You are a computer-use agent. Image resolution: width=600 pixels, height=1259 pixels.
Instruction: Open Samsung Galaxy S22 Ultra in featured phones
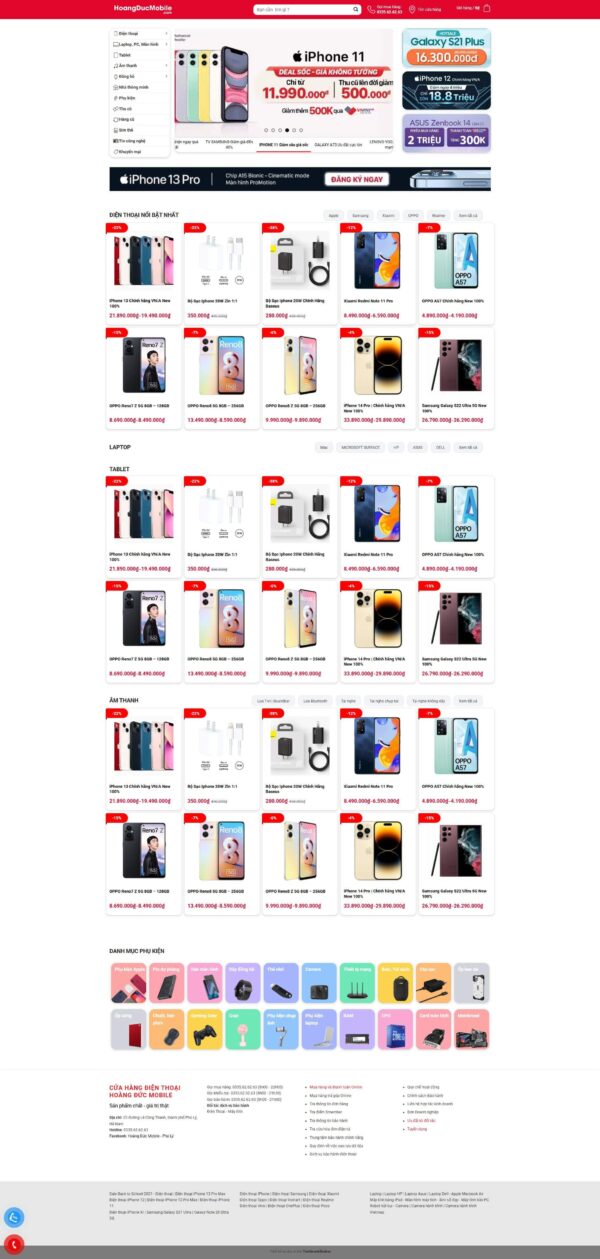(455, 375)
